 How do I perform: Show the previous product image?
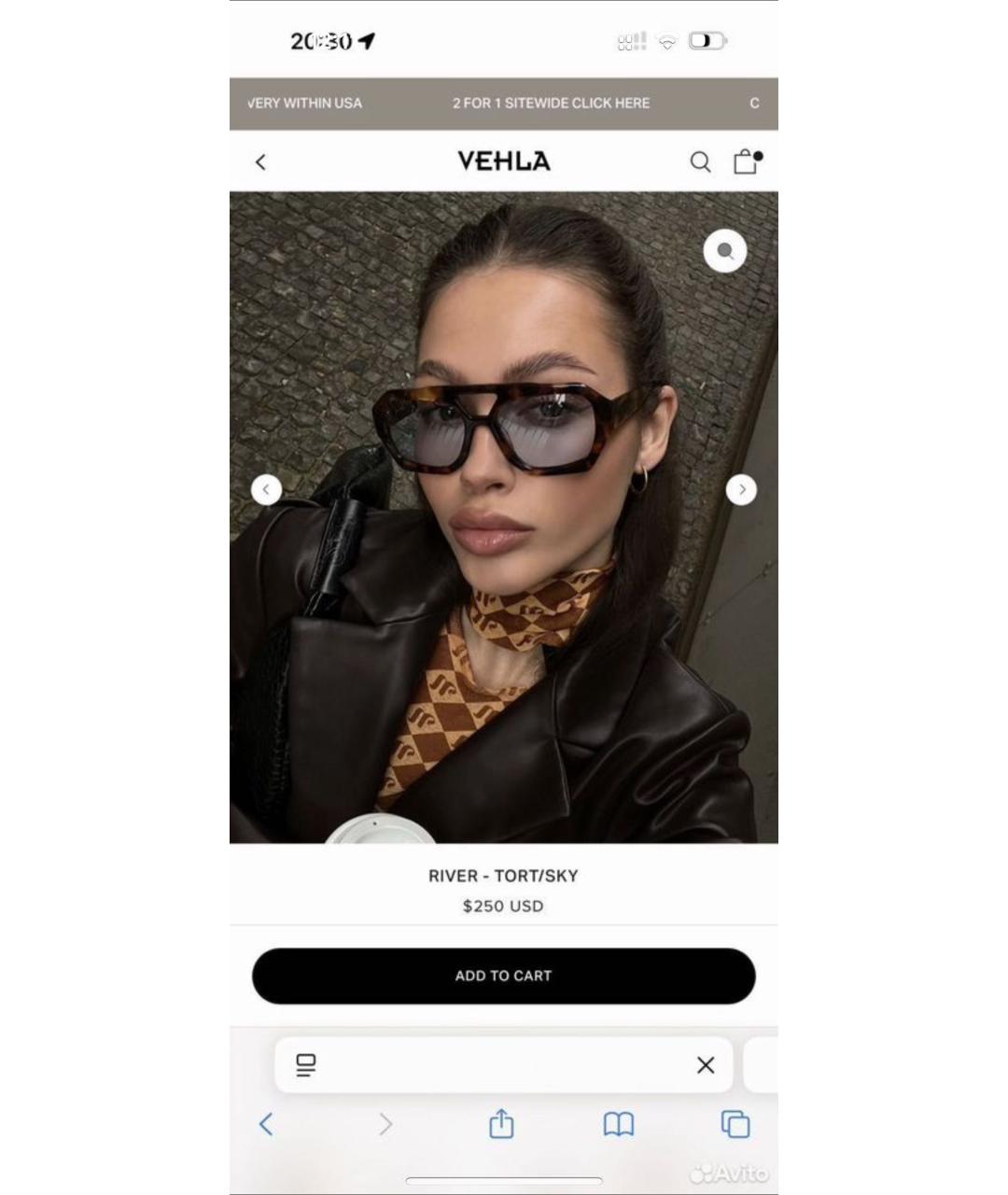[x=267, y=489]
